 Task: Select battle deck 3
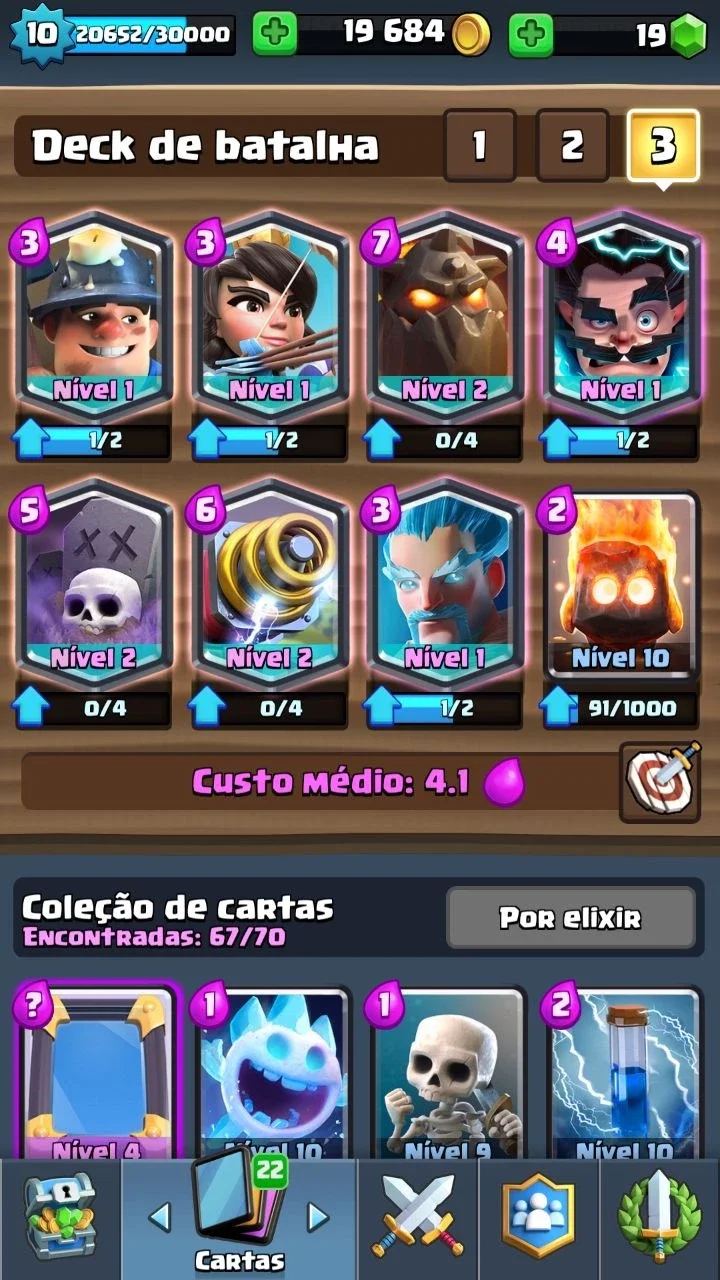[663, 146]
